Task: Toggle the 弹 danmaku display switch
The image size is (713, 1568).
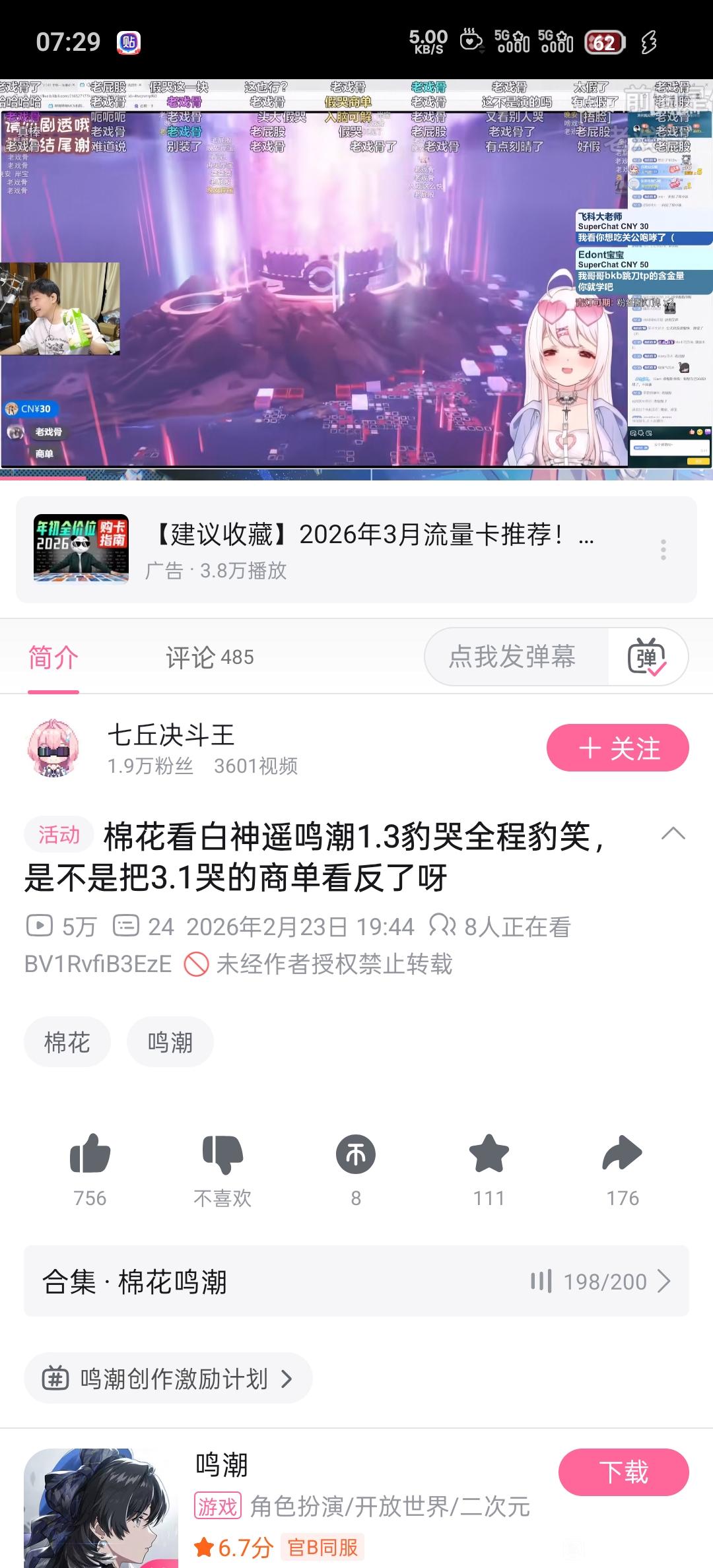Action: [647, 657]
